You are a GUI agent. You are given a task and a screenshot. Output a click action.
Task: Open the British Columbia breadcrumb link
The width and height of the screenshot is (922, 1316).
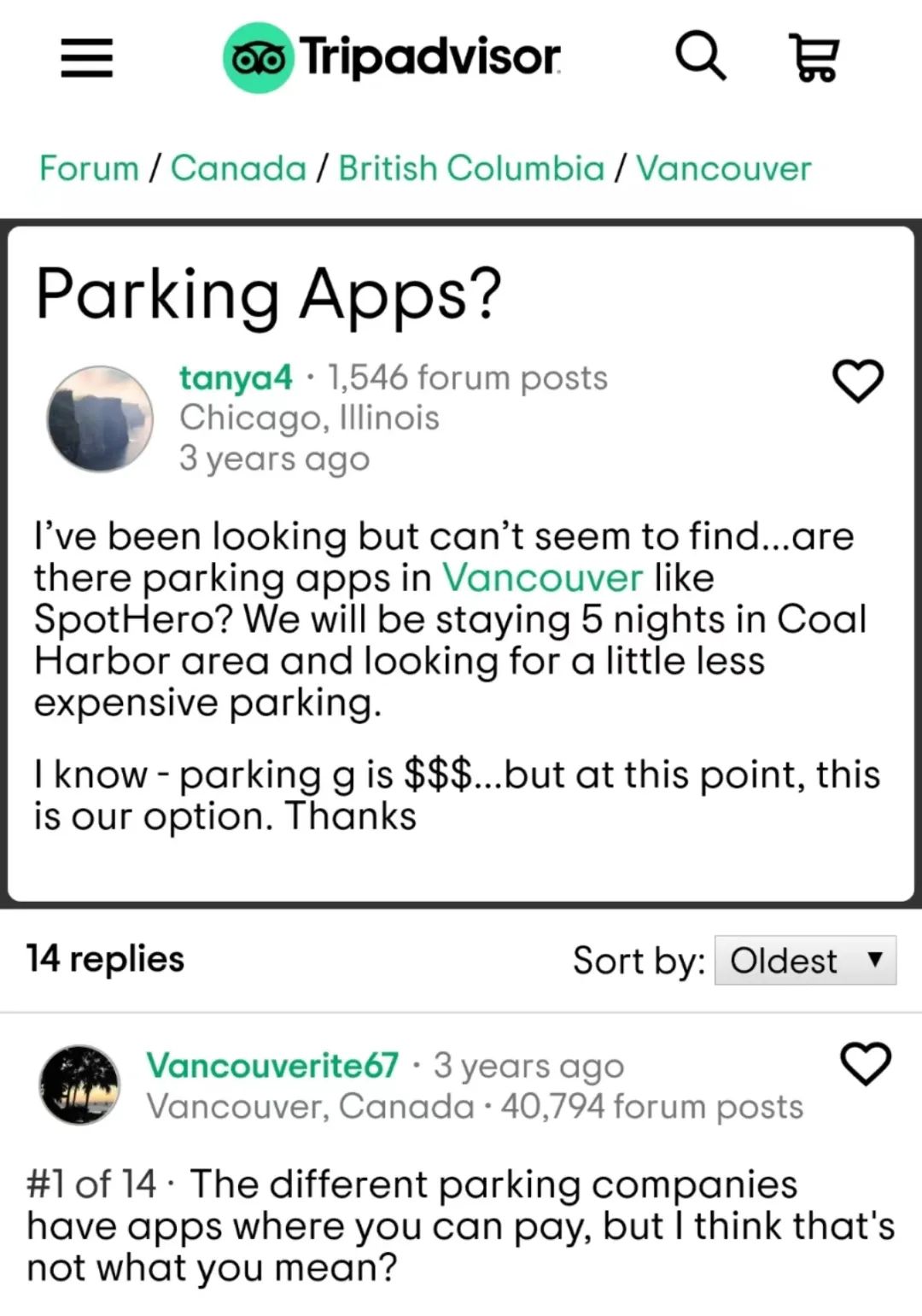point(471,168)
